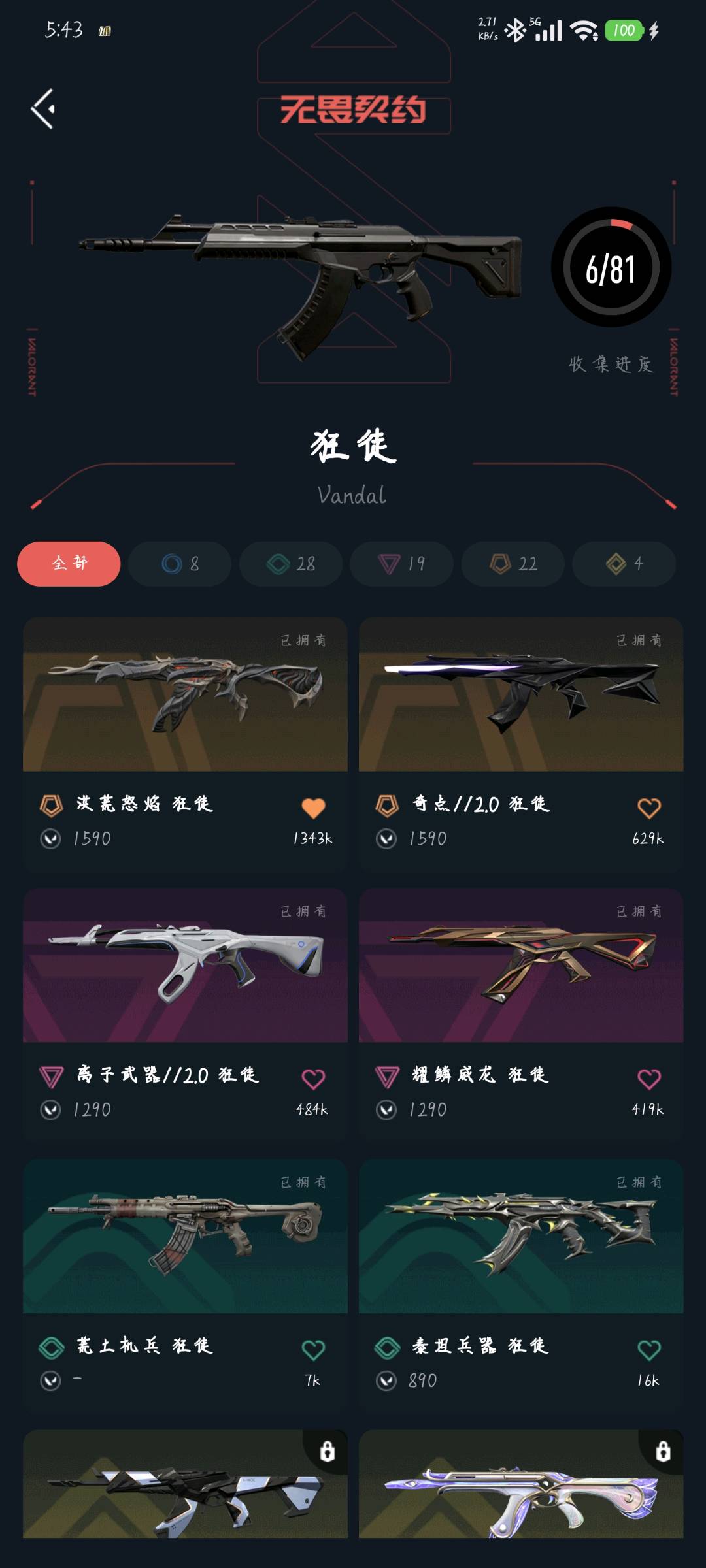Filter by the pink tier showing 19

(x=402, y=563)
